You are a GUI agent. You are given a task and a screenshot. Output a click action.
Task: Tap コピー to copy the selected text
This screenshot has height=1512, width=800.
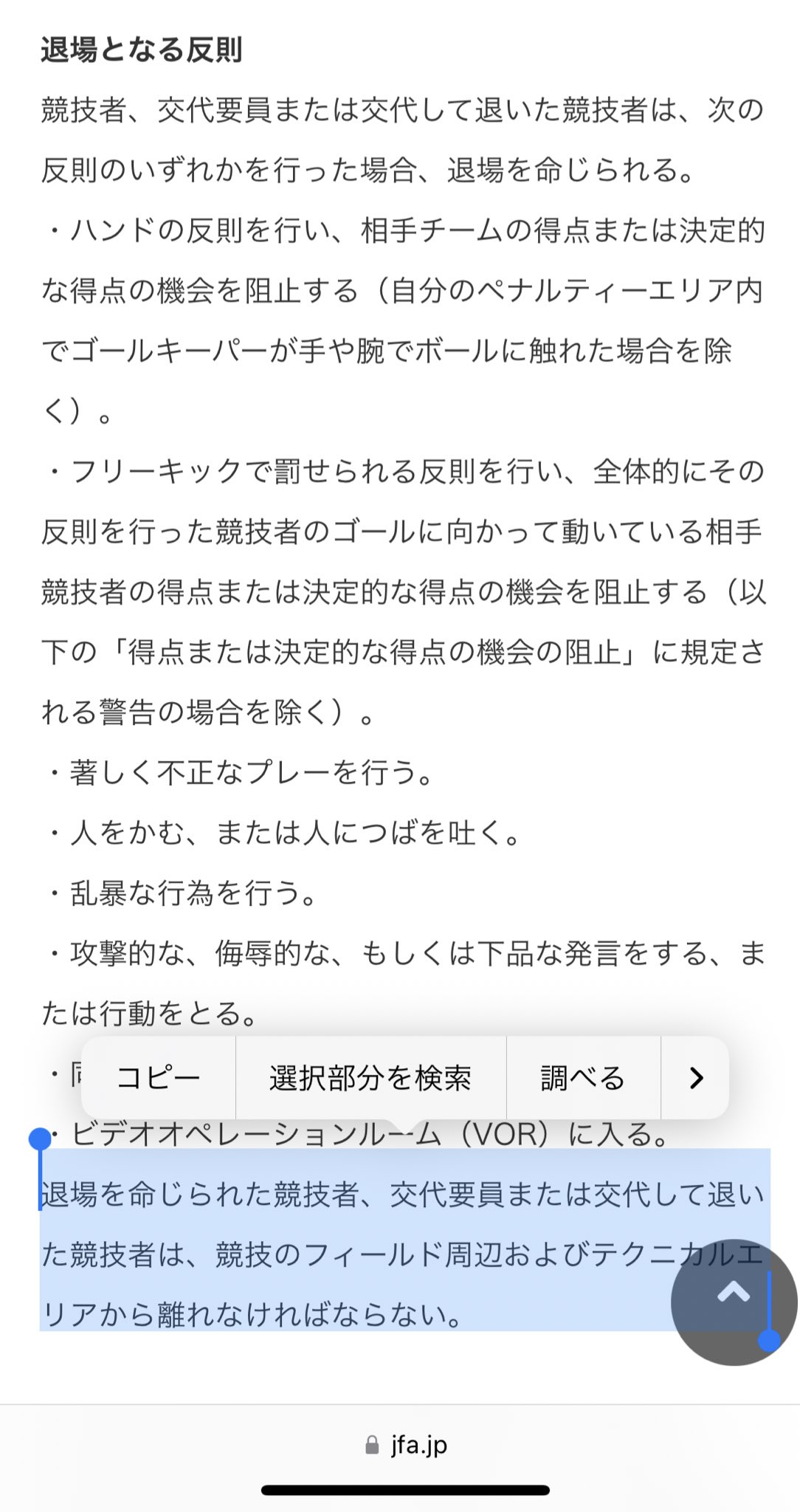pos(159,1079)
